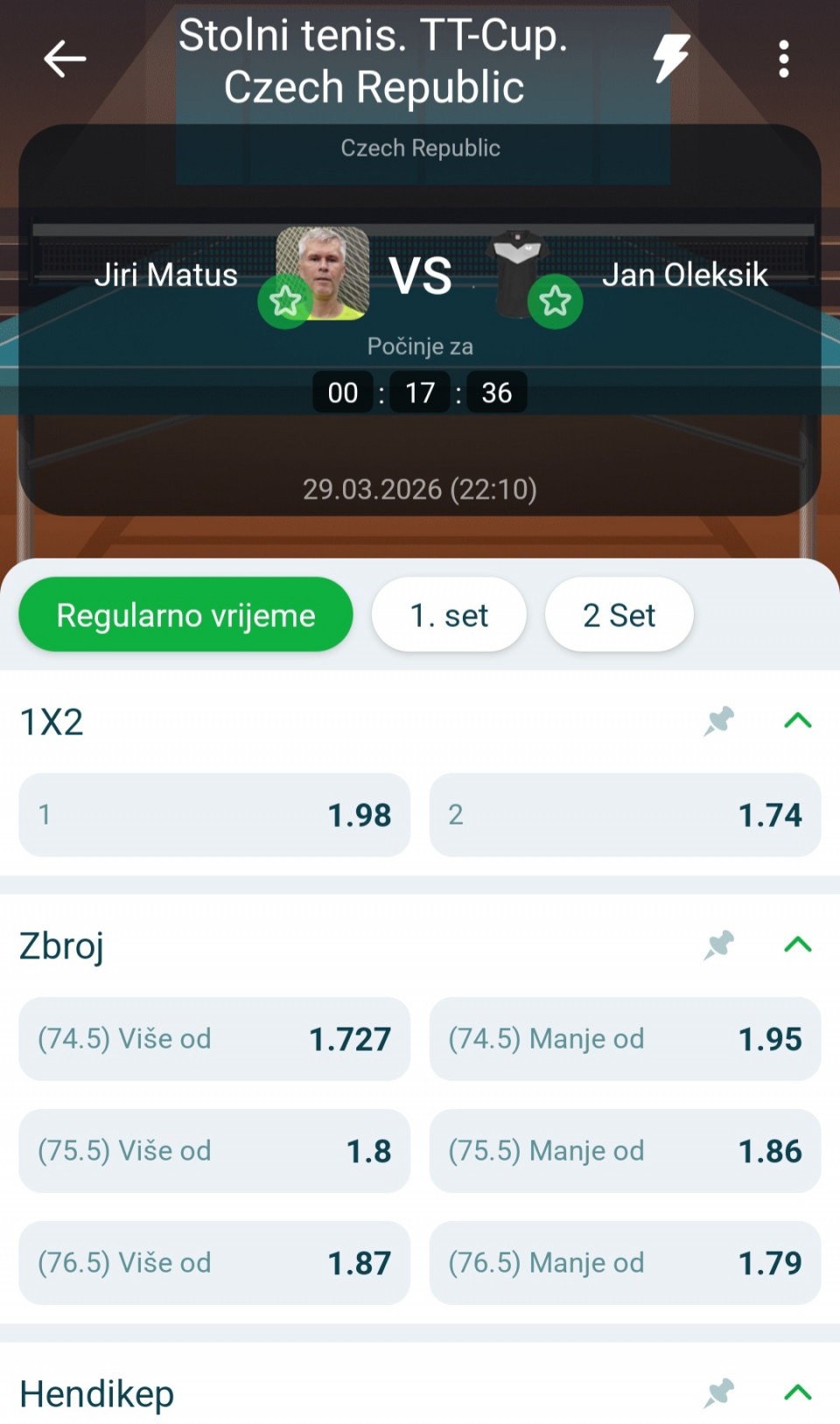Pin the 1X2 market

tap(719, 722)
